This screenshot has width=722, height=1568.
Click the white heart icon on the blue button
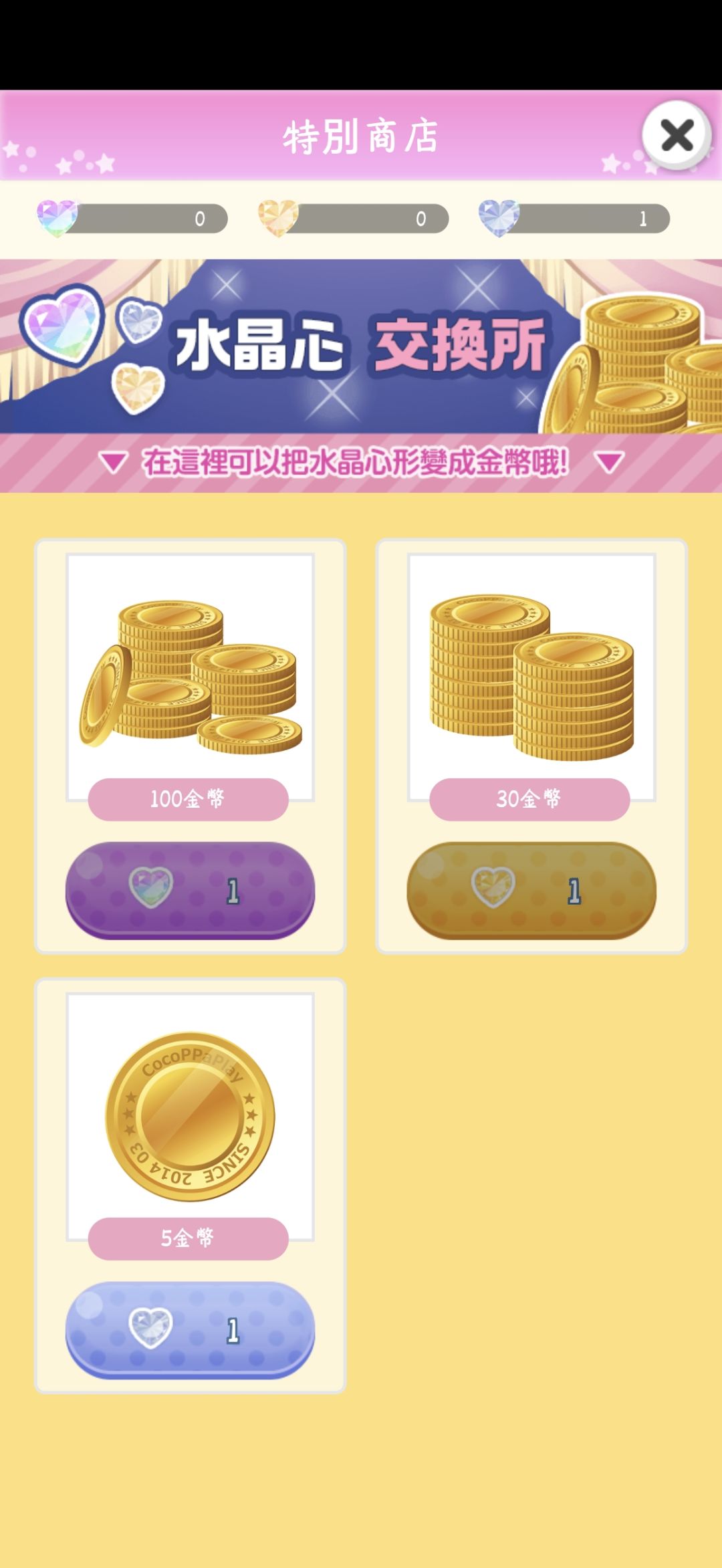(148, 1329)
